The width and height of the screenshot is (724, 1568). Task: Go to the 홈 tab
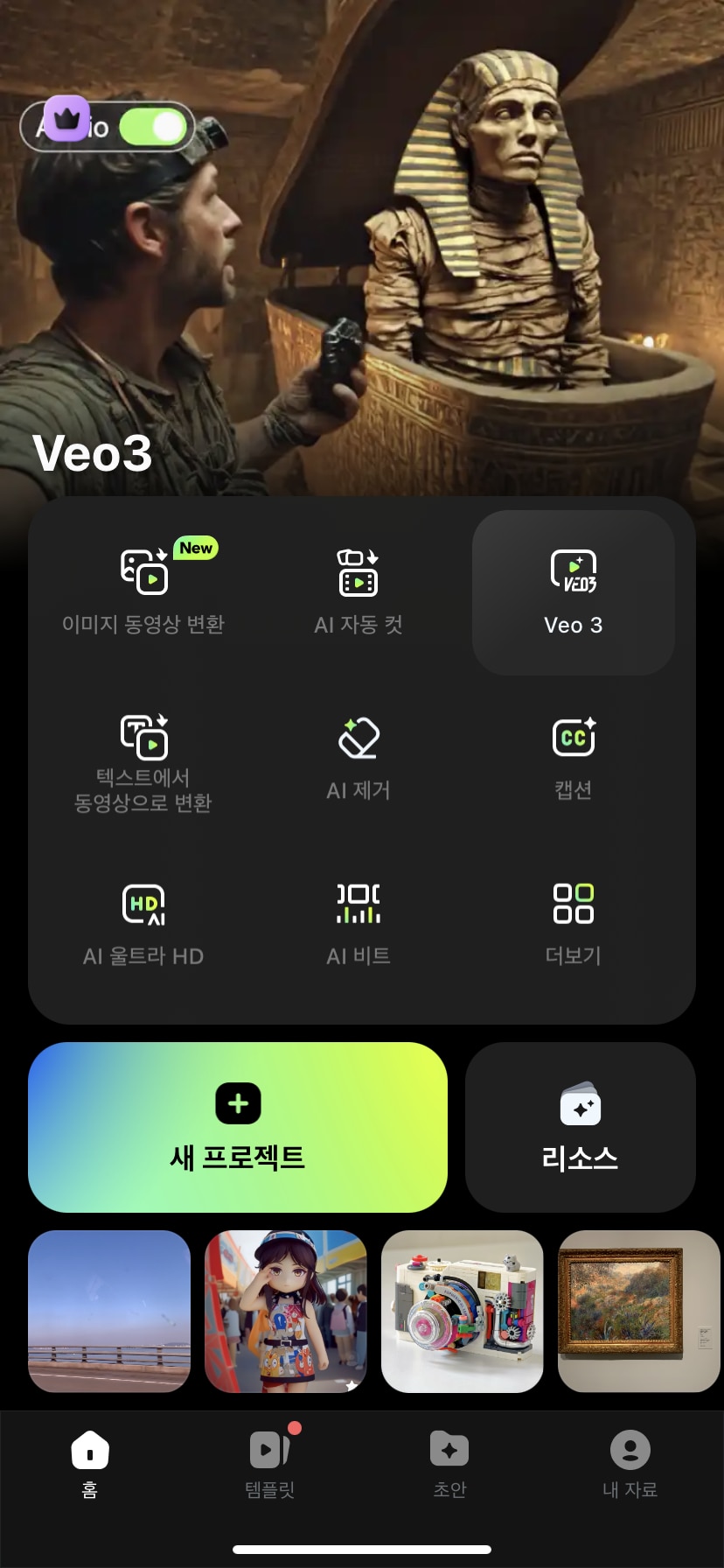coord(90,1463)
